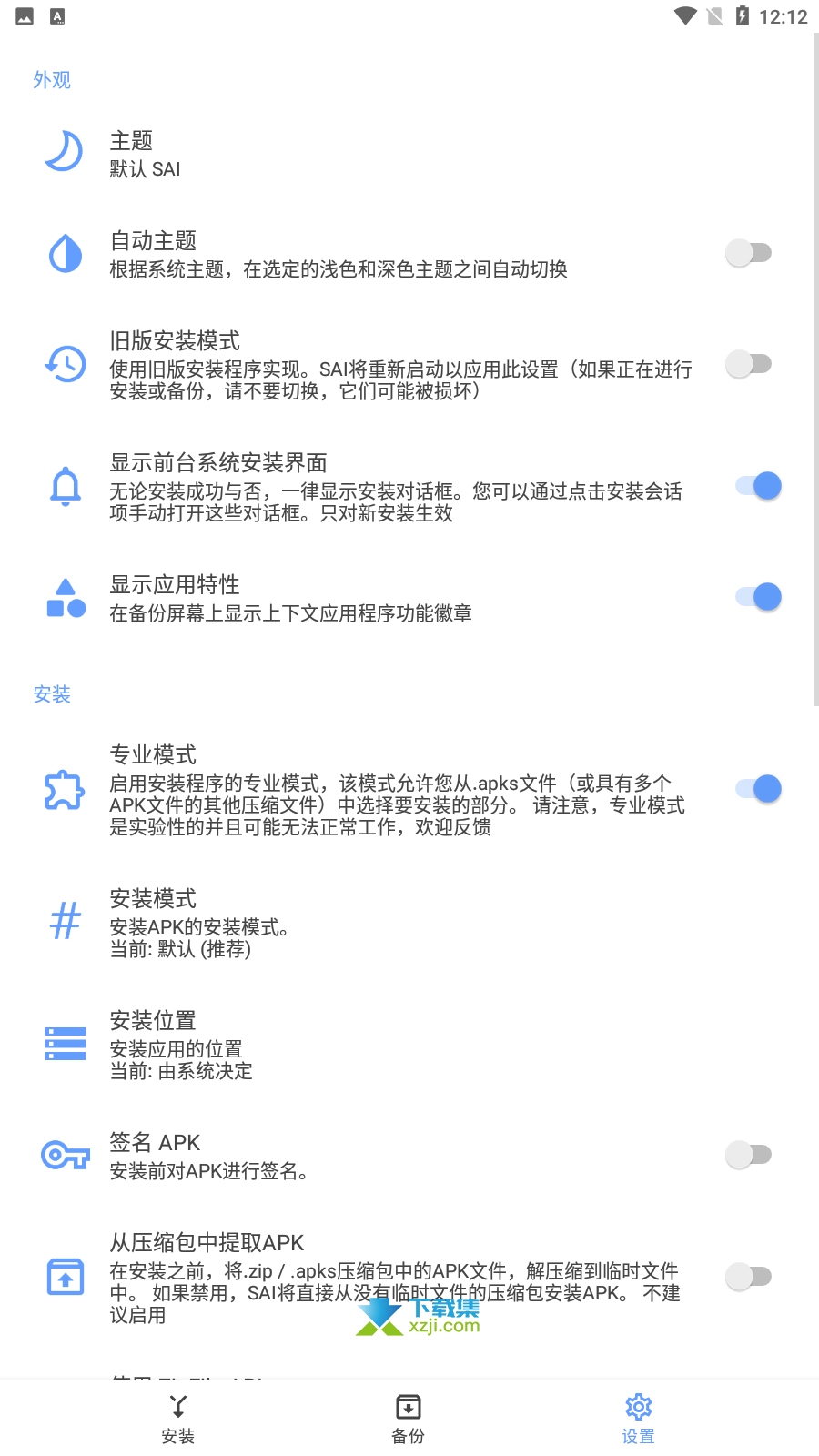Turn on 从压缩包中提取APK
This screenshot has height=1456, width=819.
(x=749, y=1277)
